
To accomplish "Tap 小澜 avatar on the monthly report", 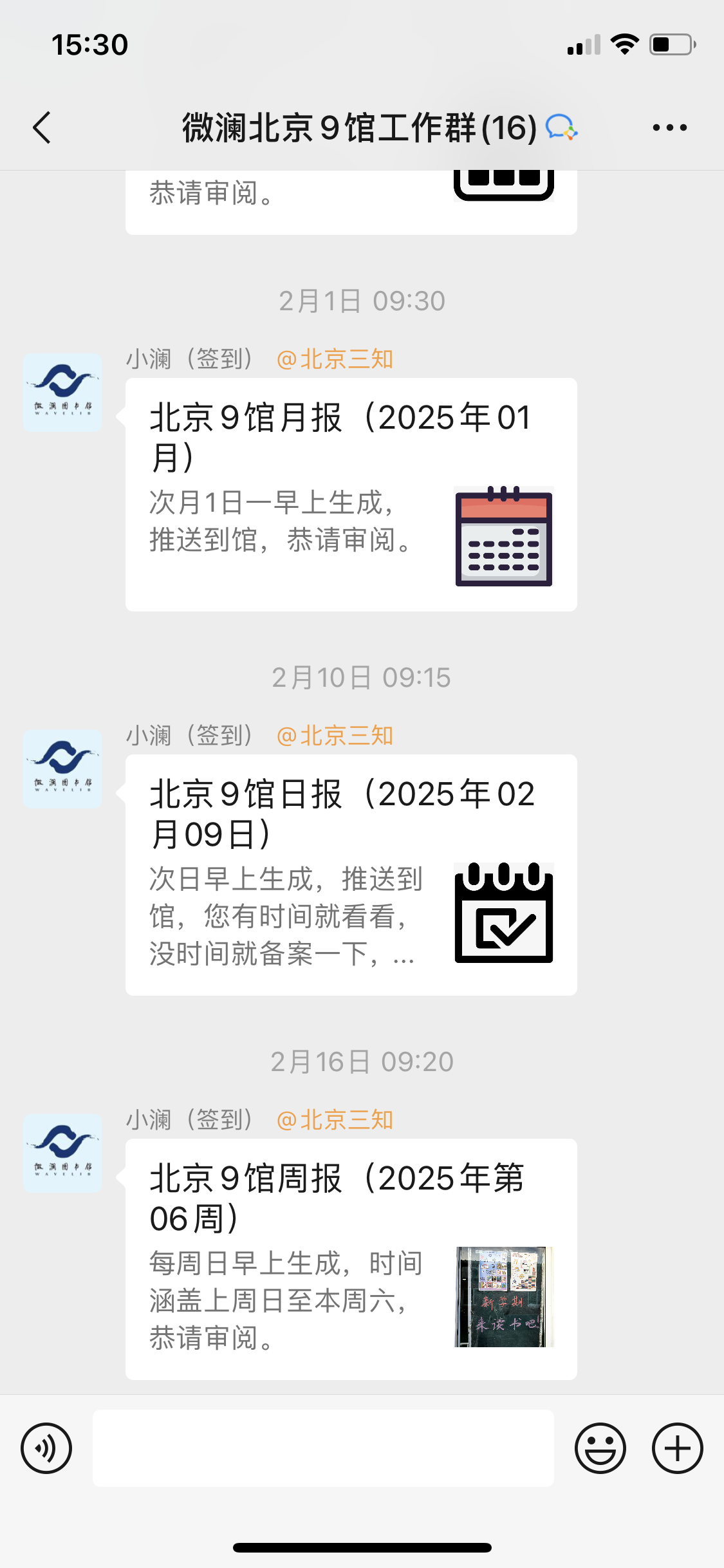I will click(x=62, y=393).
